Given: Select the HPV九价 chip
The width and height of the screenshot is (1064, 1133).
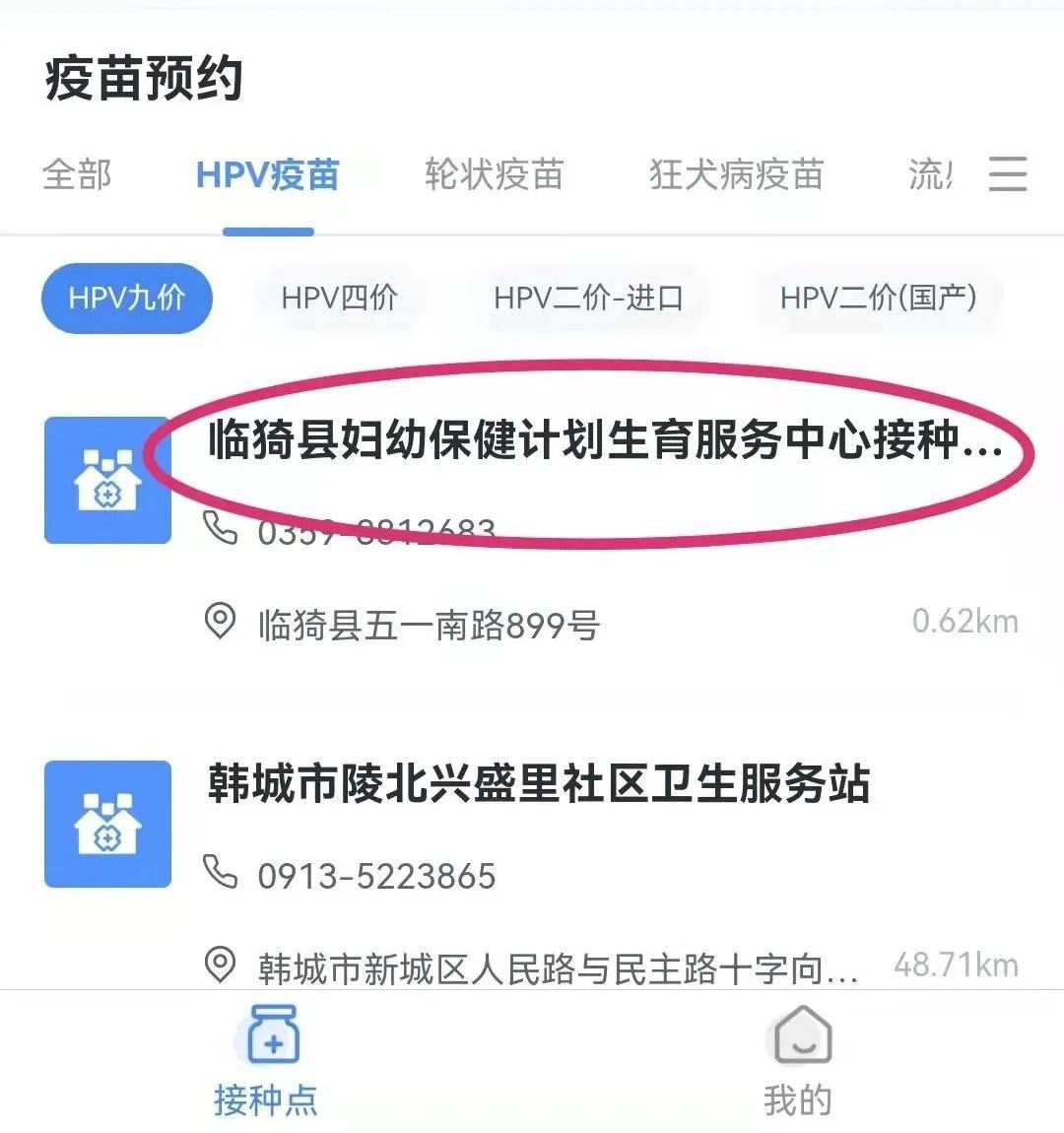Looking at the screenshot, I should coord(126,298).
